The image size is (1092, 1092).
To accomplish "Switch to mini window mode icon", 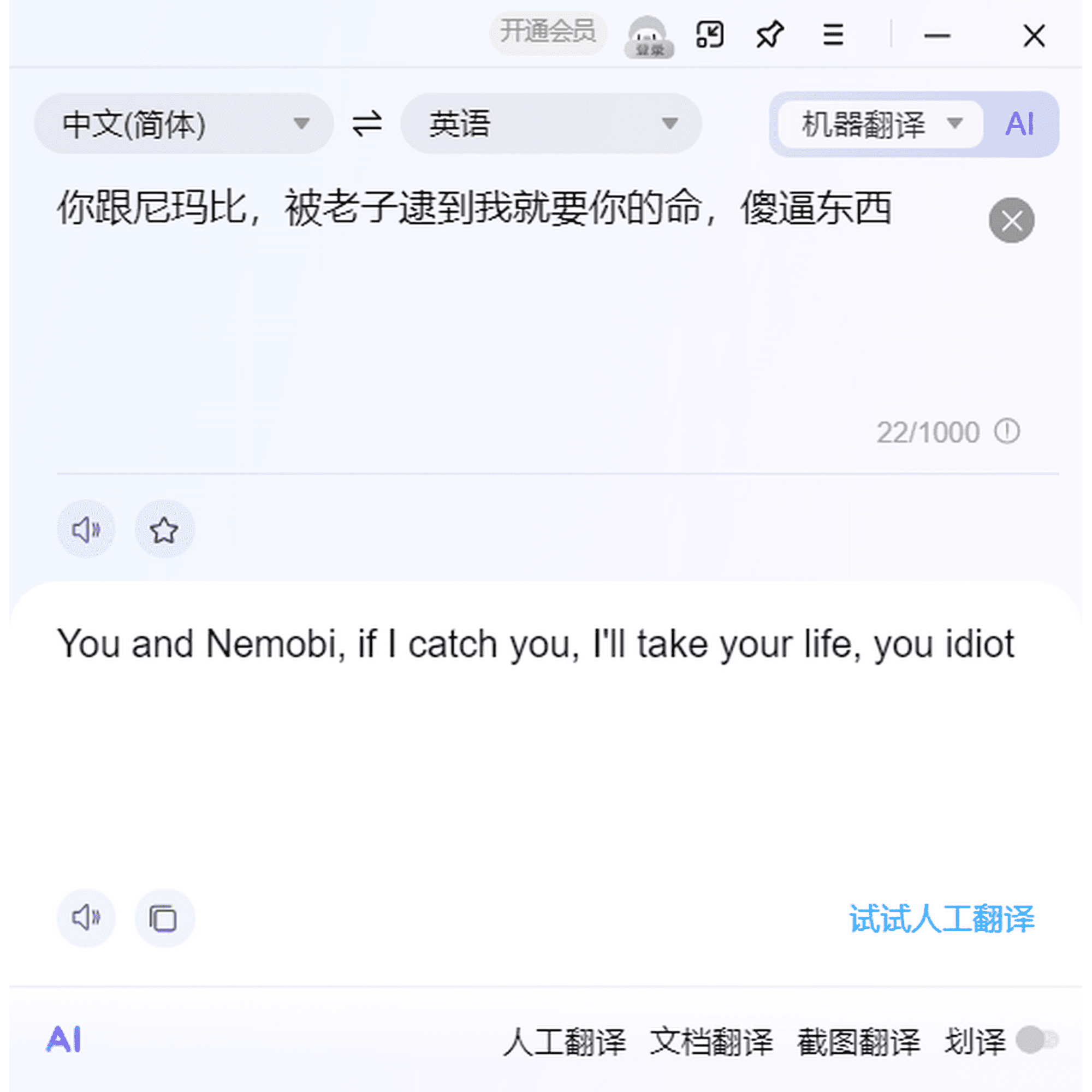I will 709,35.
